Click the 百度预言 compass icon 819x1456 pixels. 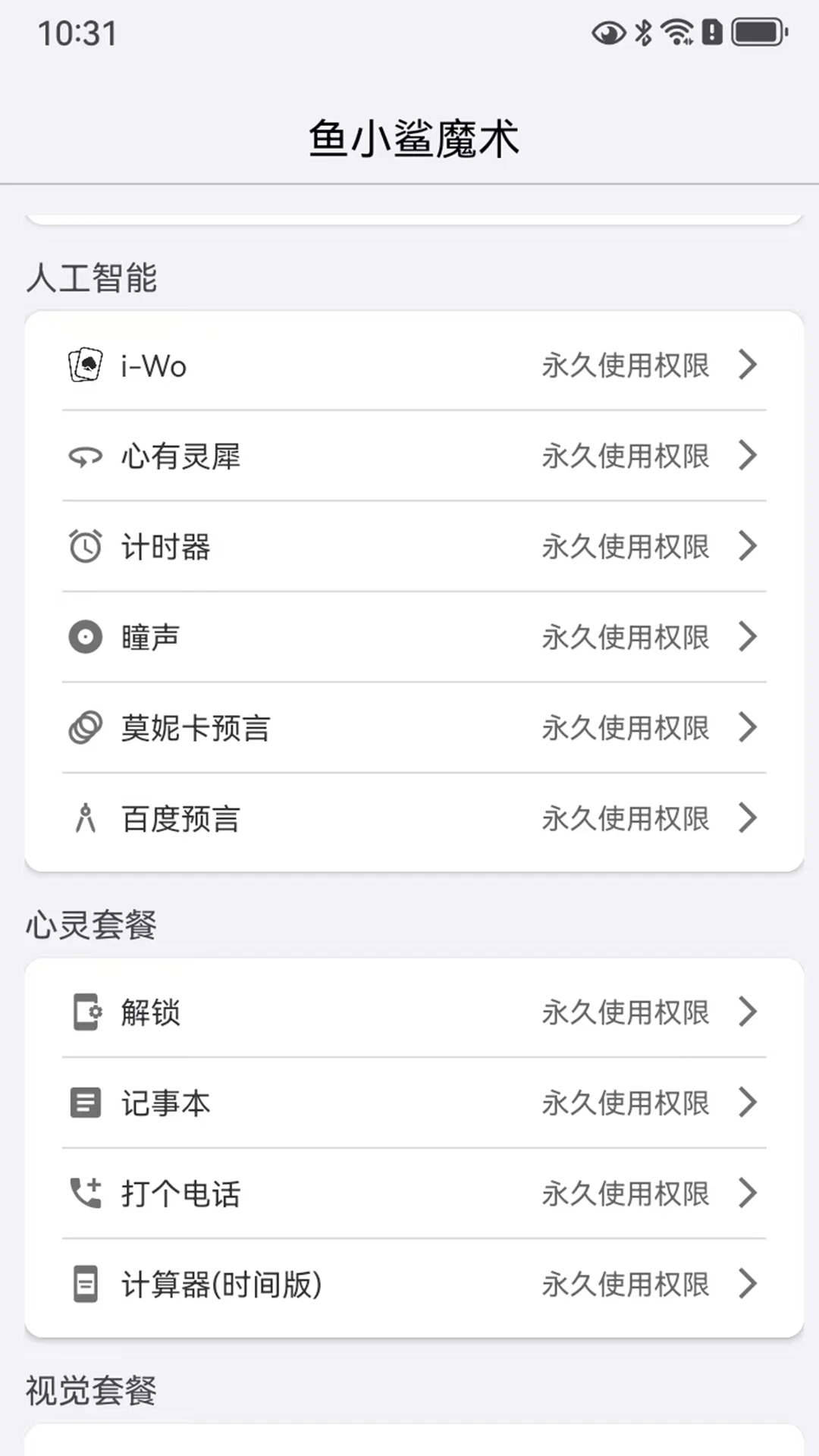[85, 818]
